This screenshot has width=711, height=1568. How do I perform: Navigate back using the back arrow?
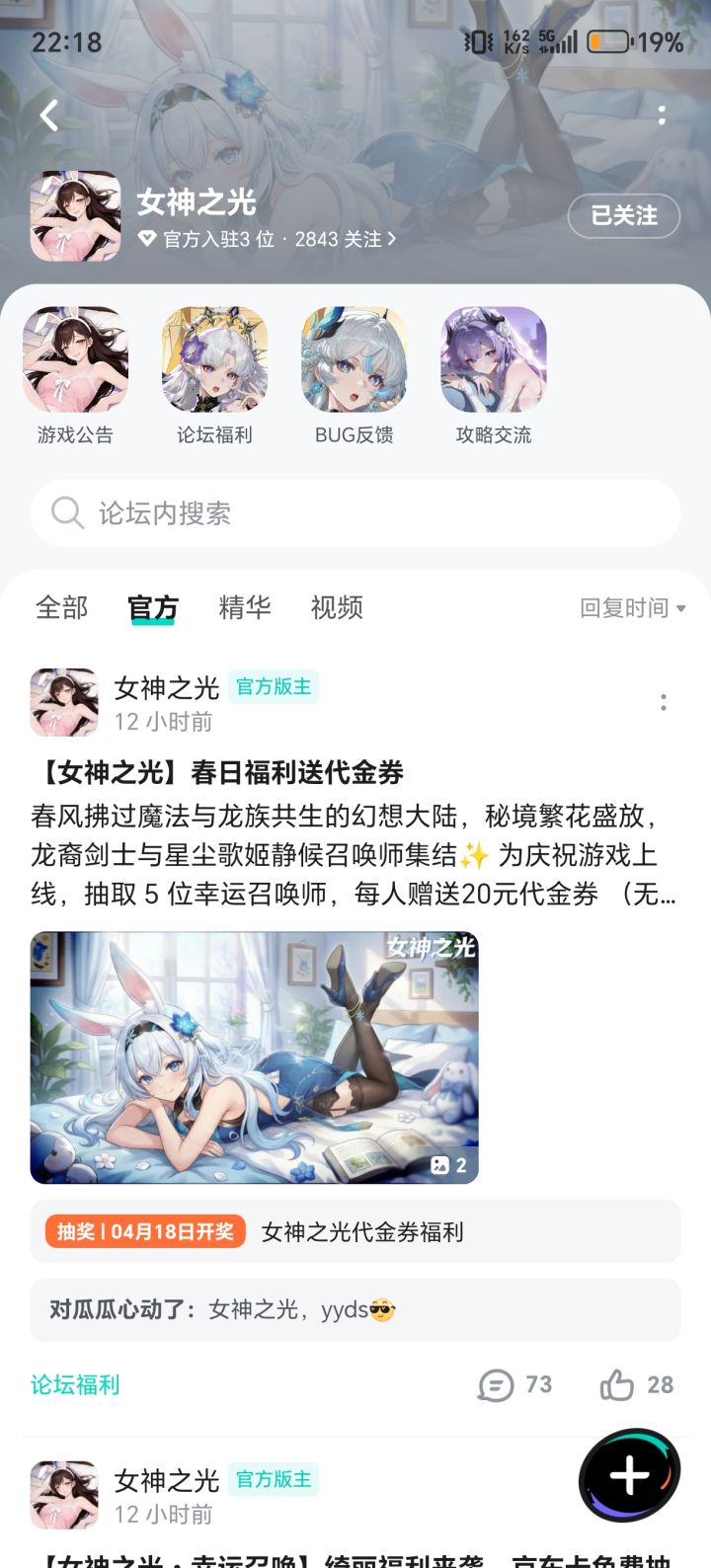(x=47, y=116)
